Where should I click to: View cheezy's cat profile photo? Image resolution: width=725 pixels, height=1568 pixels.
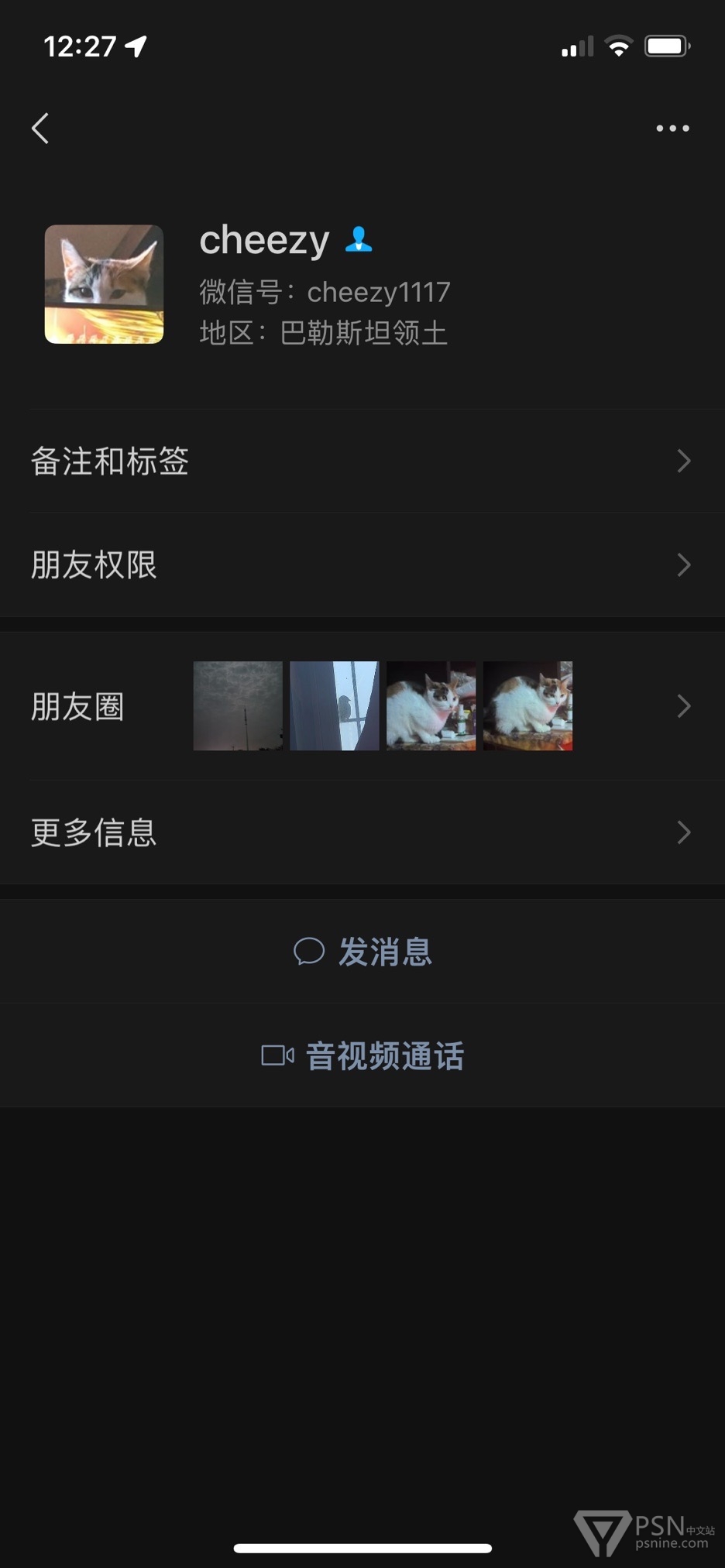click(x=104, y=284)
